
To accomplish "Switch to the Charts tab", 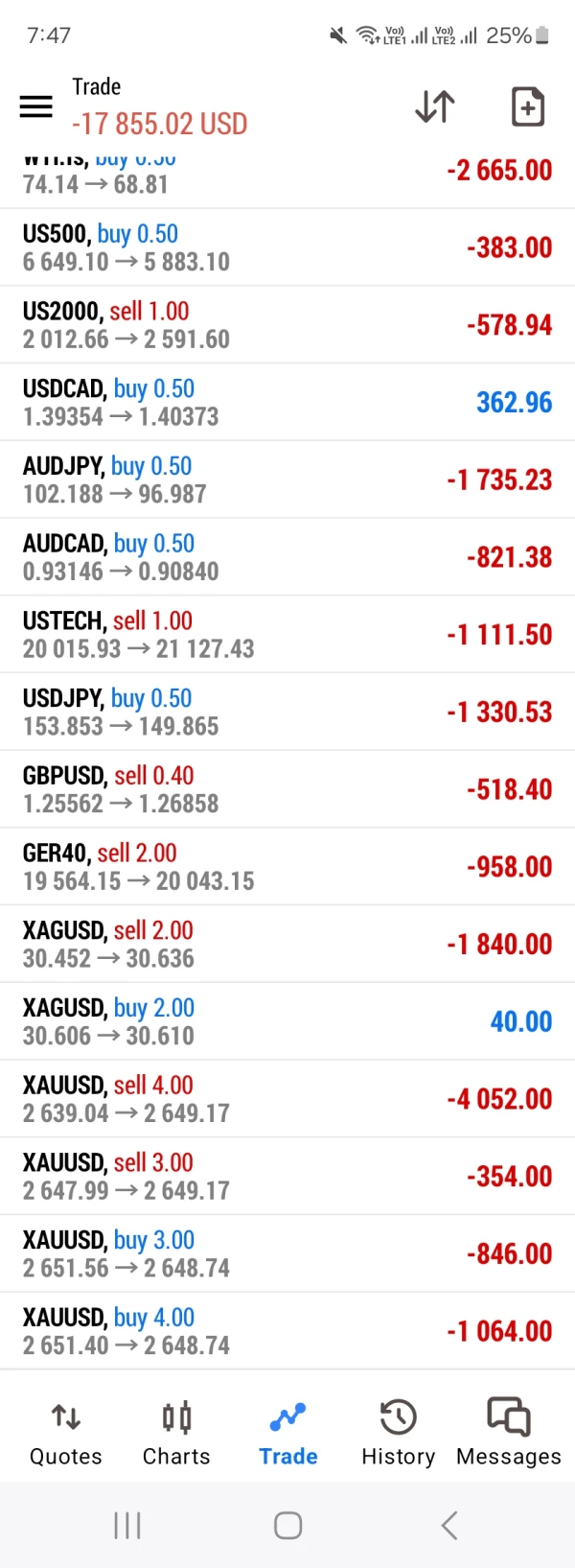I will (176, 1434).
